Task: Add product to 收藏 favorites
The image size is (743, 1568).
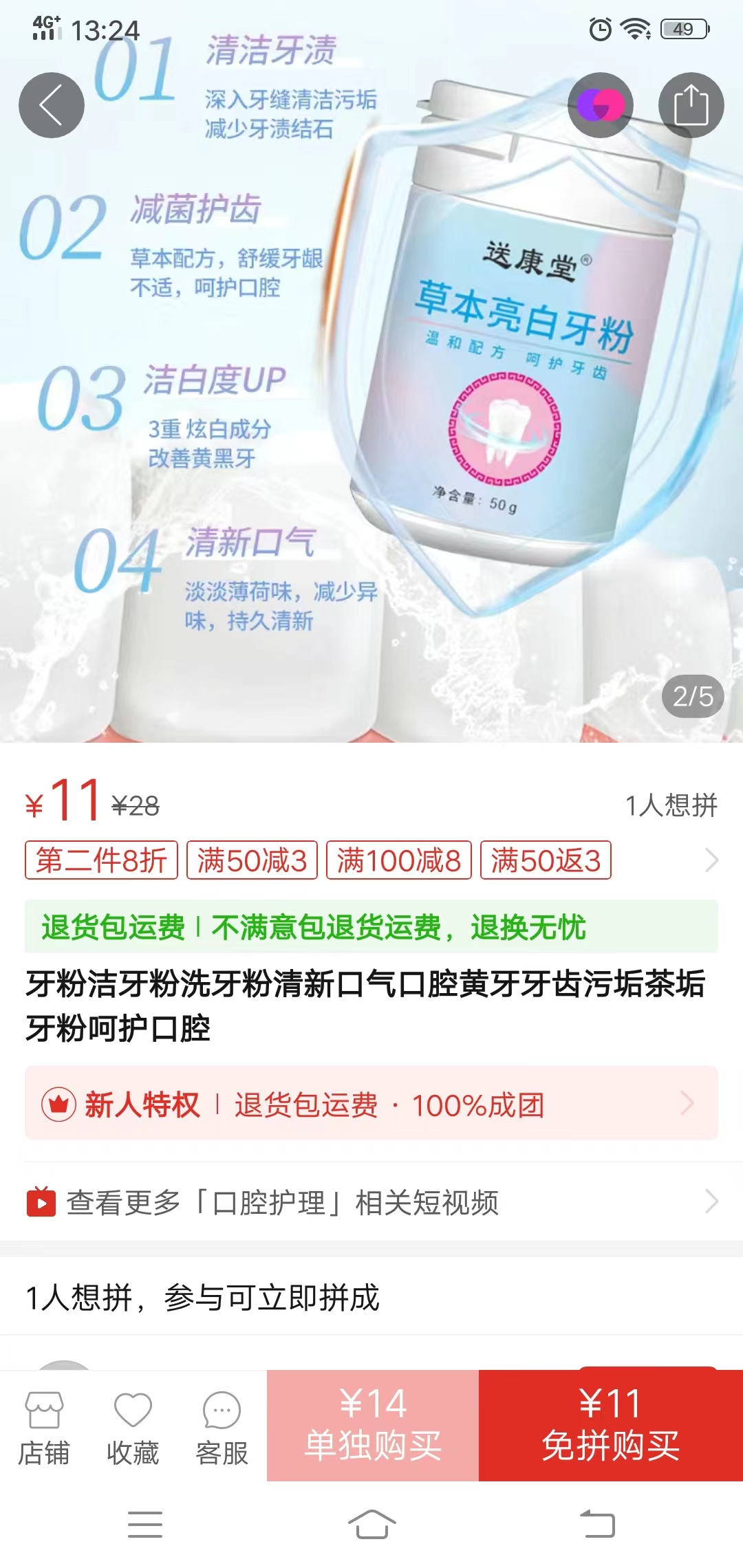Action: point(133,1427)
